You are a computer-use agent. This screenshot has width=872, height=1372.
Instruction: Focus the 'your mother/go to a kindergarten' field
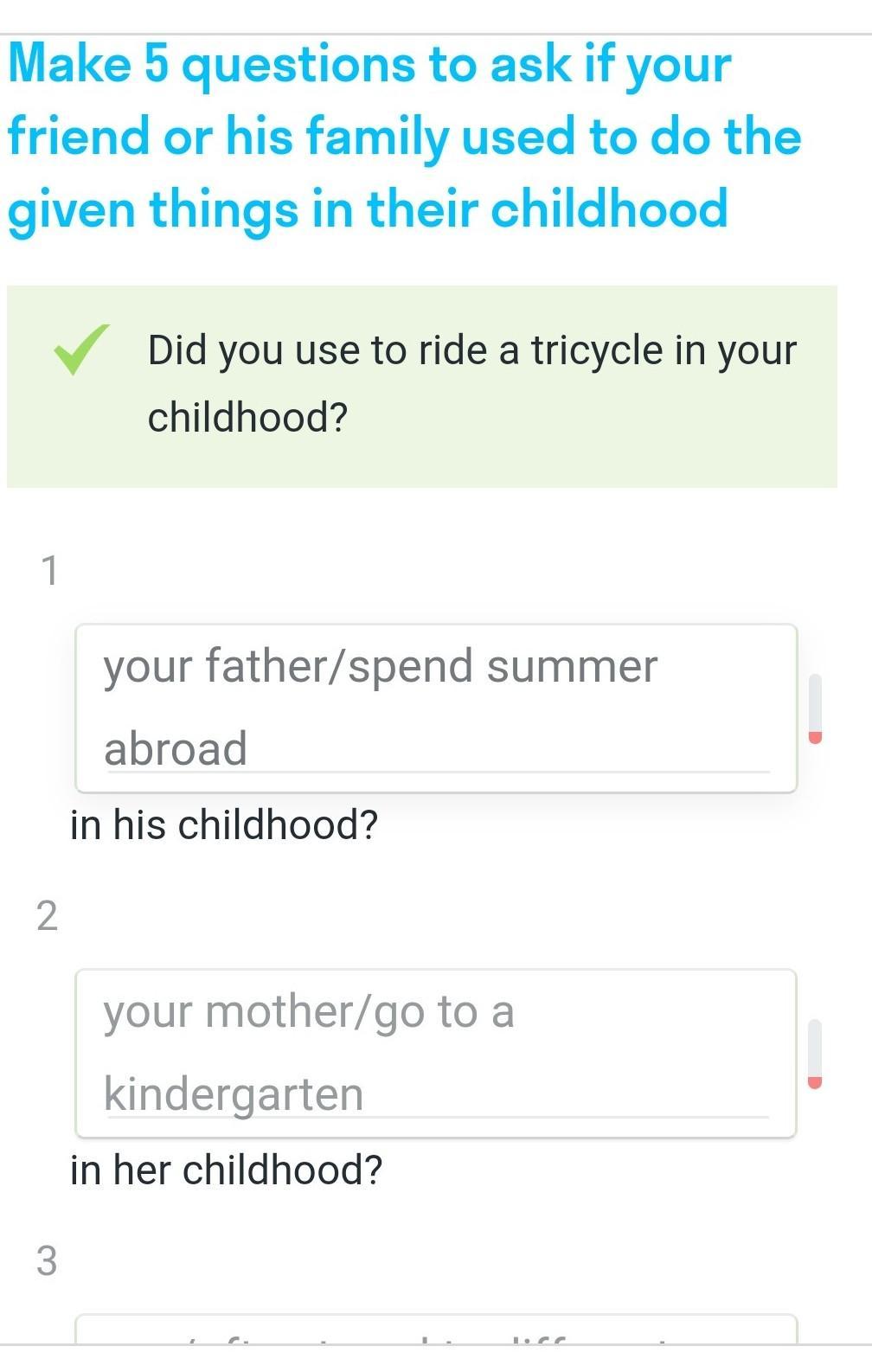tap(435, 1053)
